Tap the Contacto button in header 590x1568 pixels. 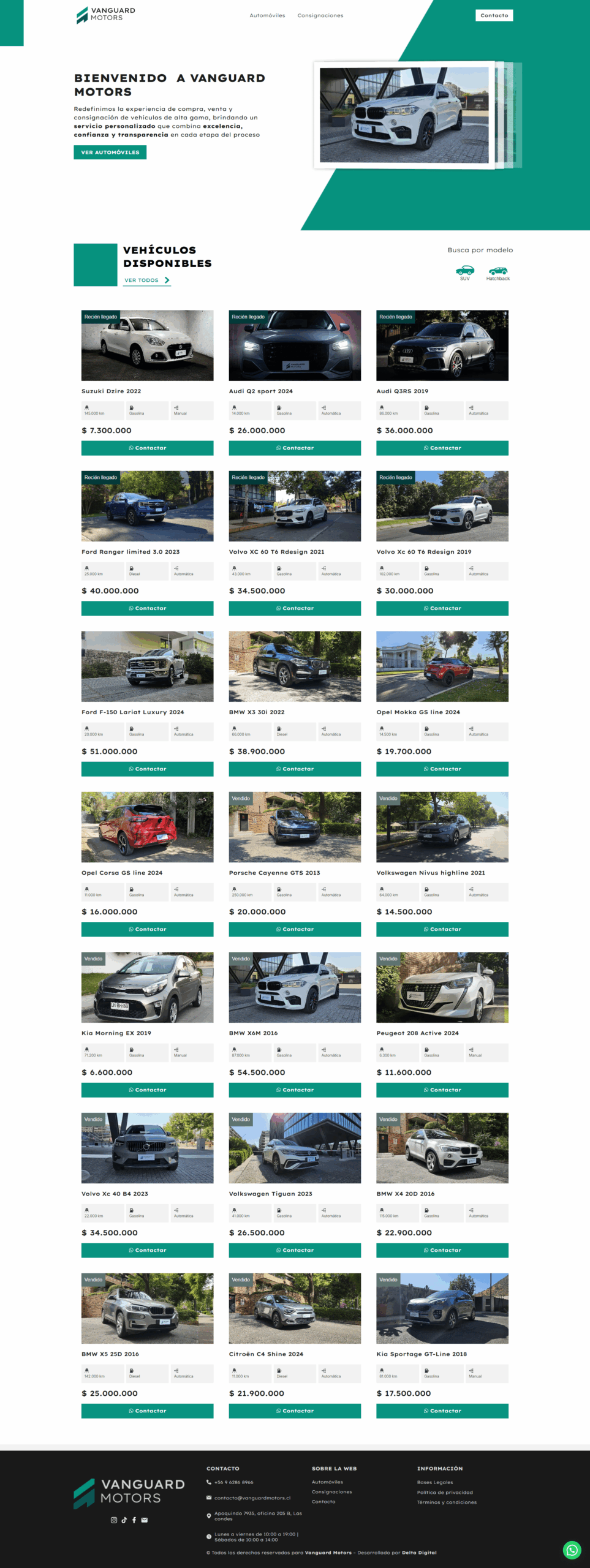pyautogui.click(x=494, y=15)
